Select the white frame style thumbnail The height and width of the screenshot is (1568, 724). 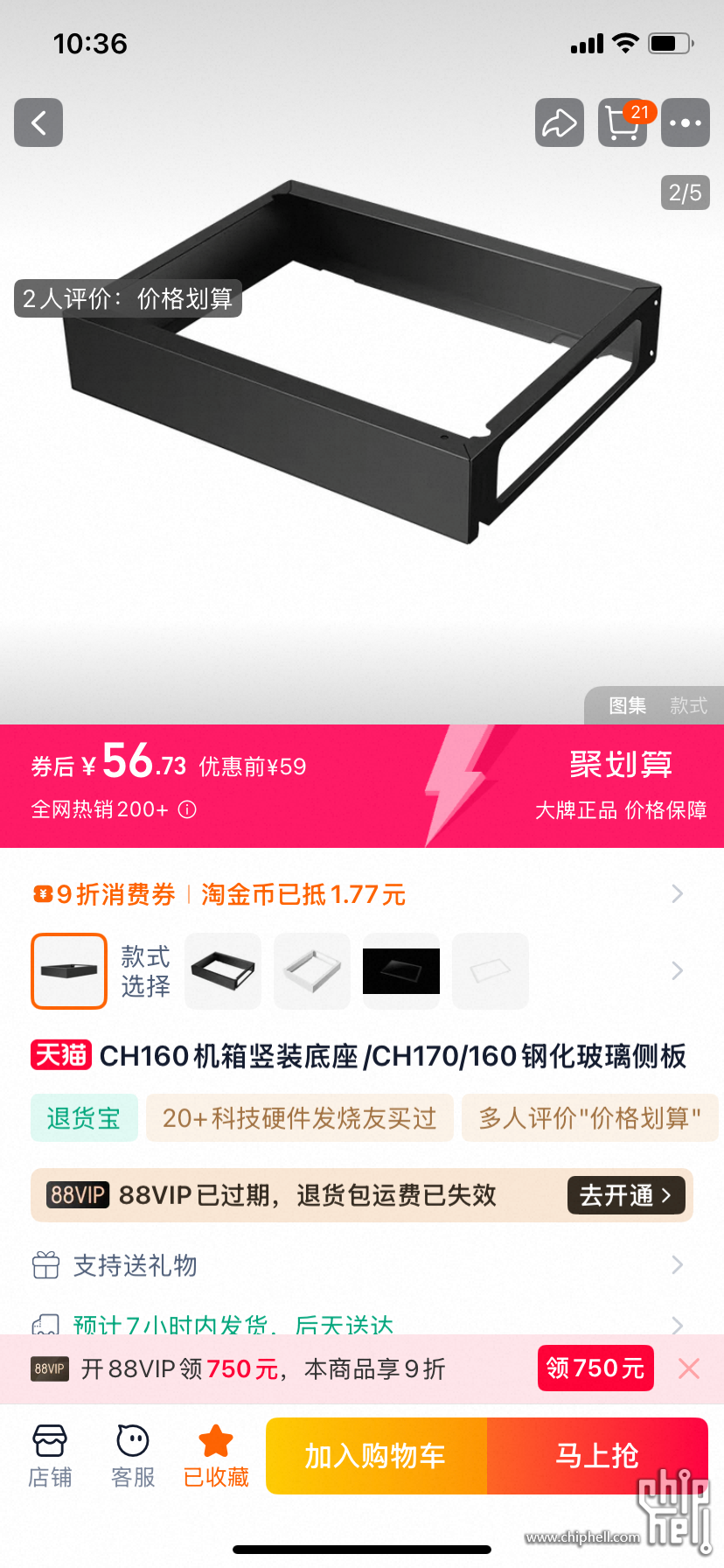(x=312, y=970)
